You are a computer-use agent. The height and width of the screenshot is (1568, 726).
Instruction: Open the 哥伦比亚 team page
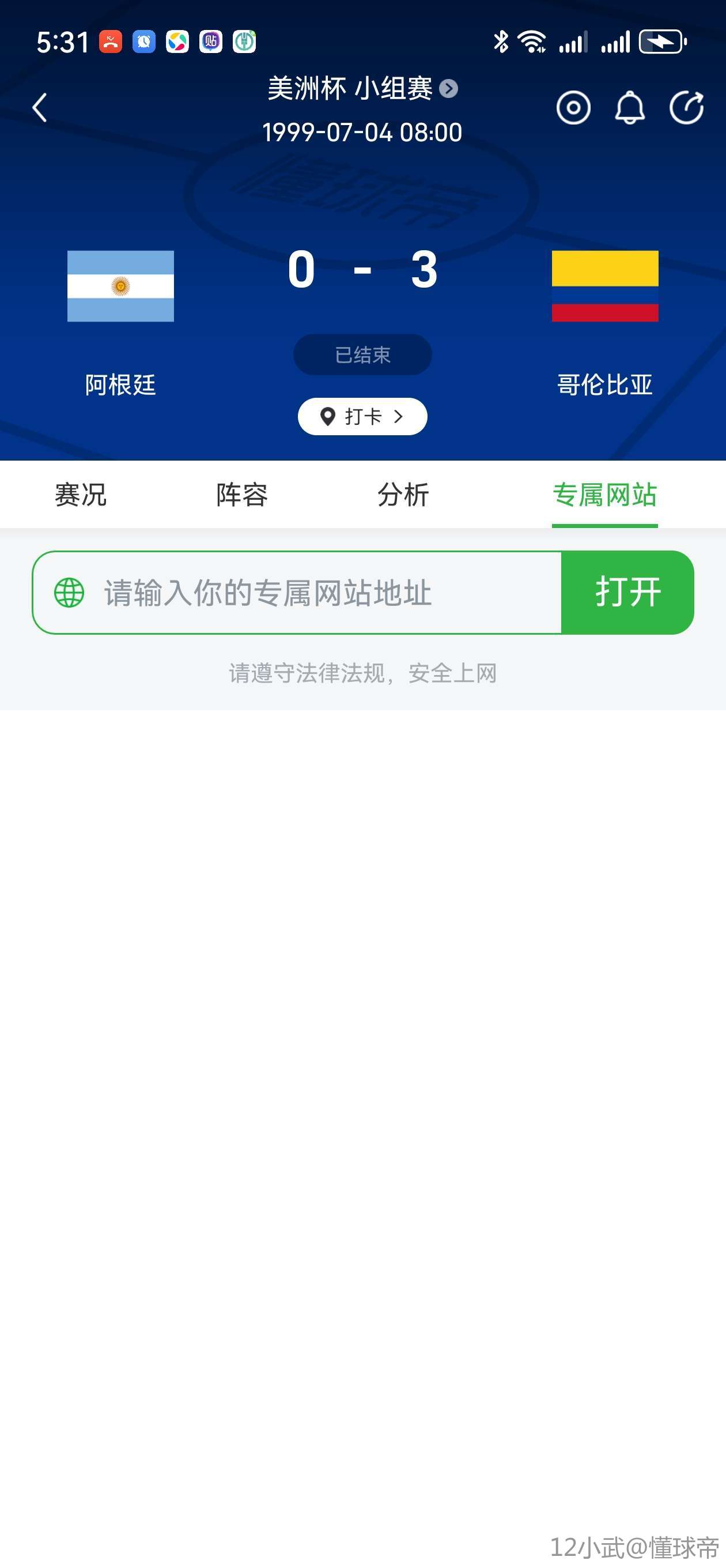[604, 287]
